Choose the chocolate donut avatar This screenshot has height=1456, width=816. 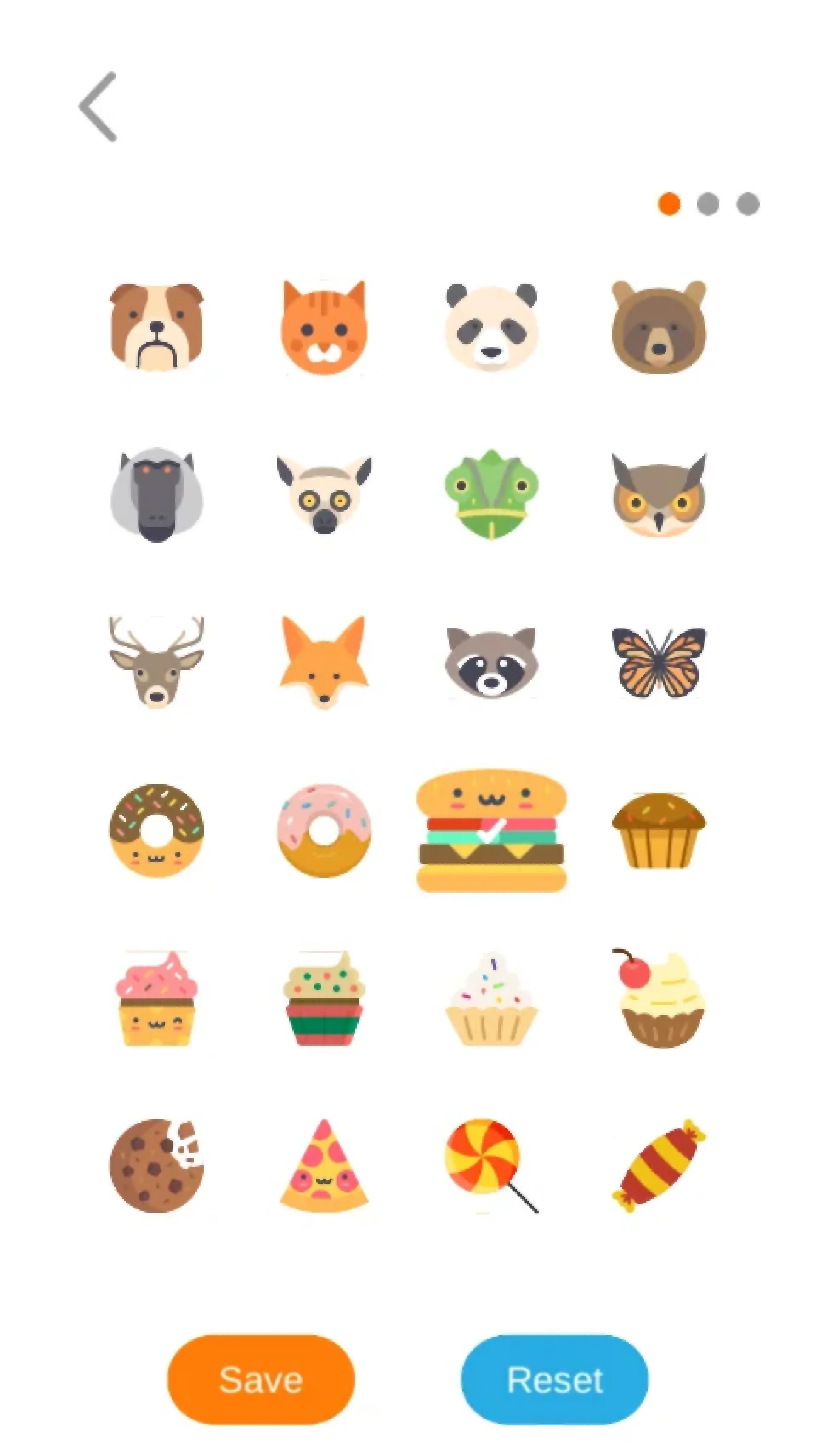pyautogui.click(x=156, y=830)
